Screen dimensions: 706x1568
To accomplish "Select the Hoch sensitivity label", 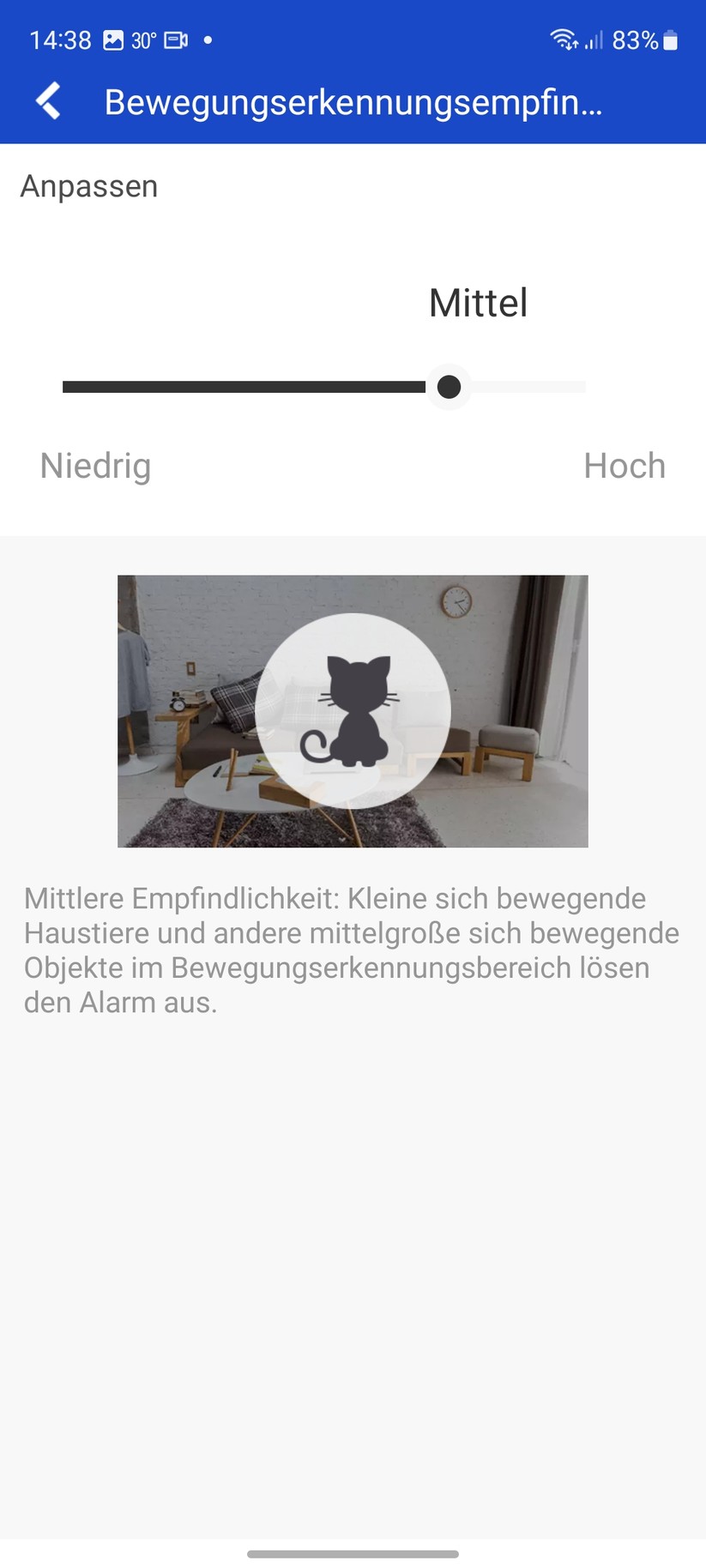I will (x=625, y=466).
